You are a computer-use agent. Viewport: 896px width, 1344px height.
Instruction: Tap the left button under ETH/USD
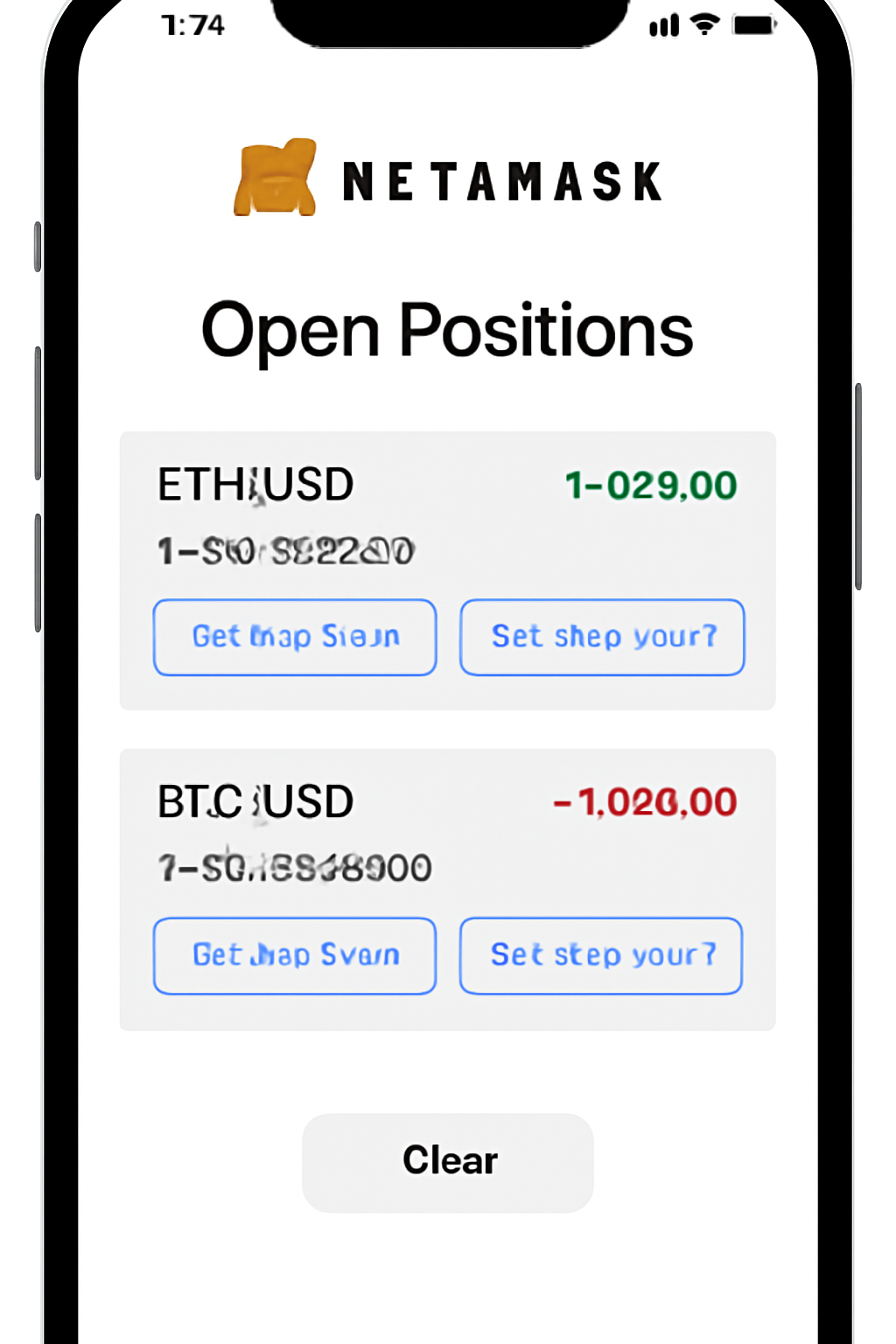295,637
